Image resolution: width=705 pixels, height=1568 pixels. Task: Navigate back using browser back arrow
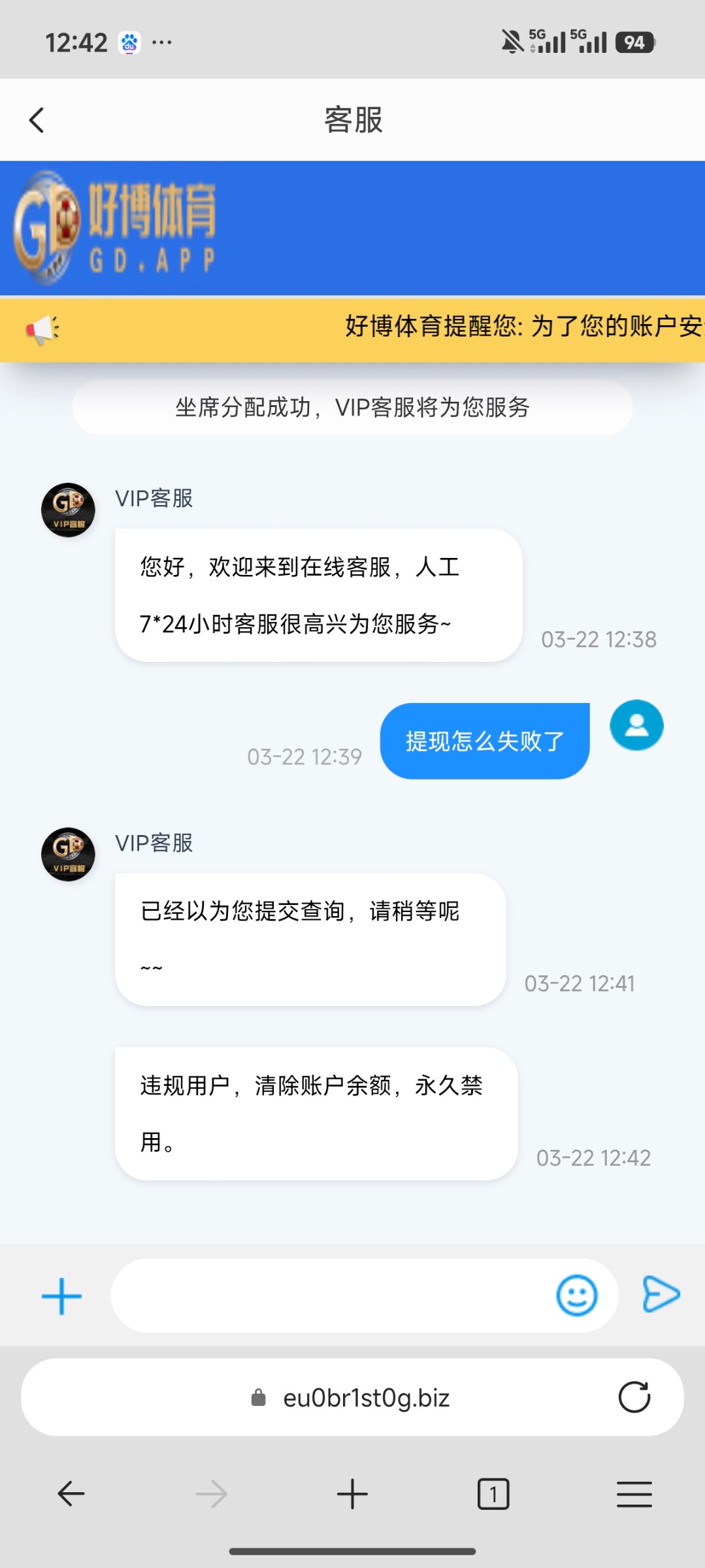tap(71, 1494)
